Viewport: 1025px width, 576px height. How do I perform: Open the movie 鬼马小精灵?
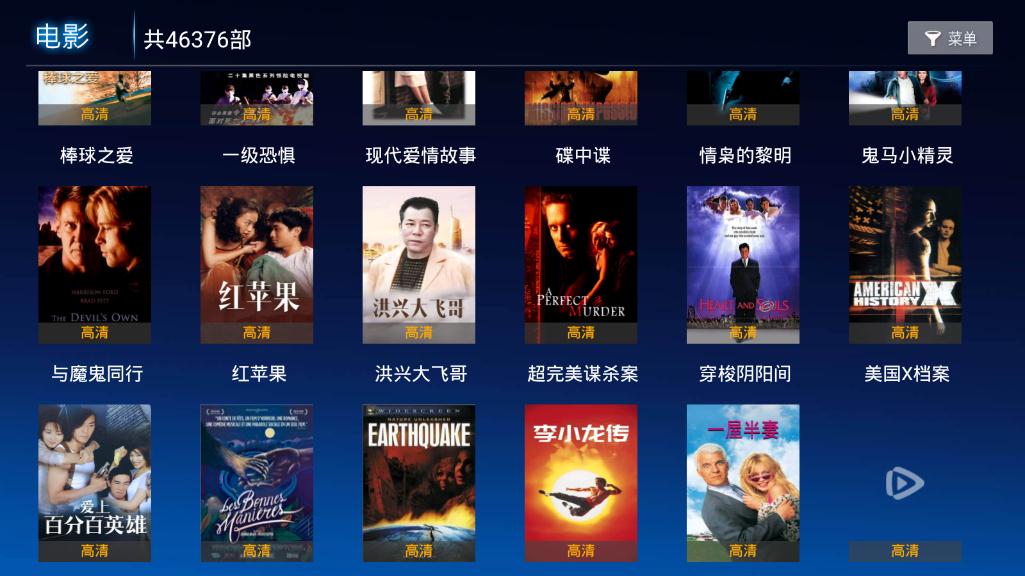[905, 98]
